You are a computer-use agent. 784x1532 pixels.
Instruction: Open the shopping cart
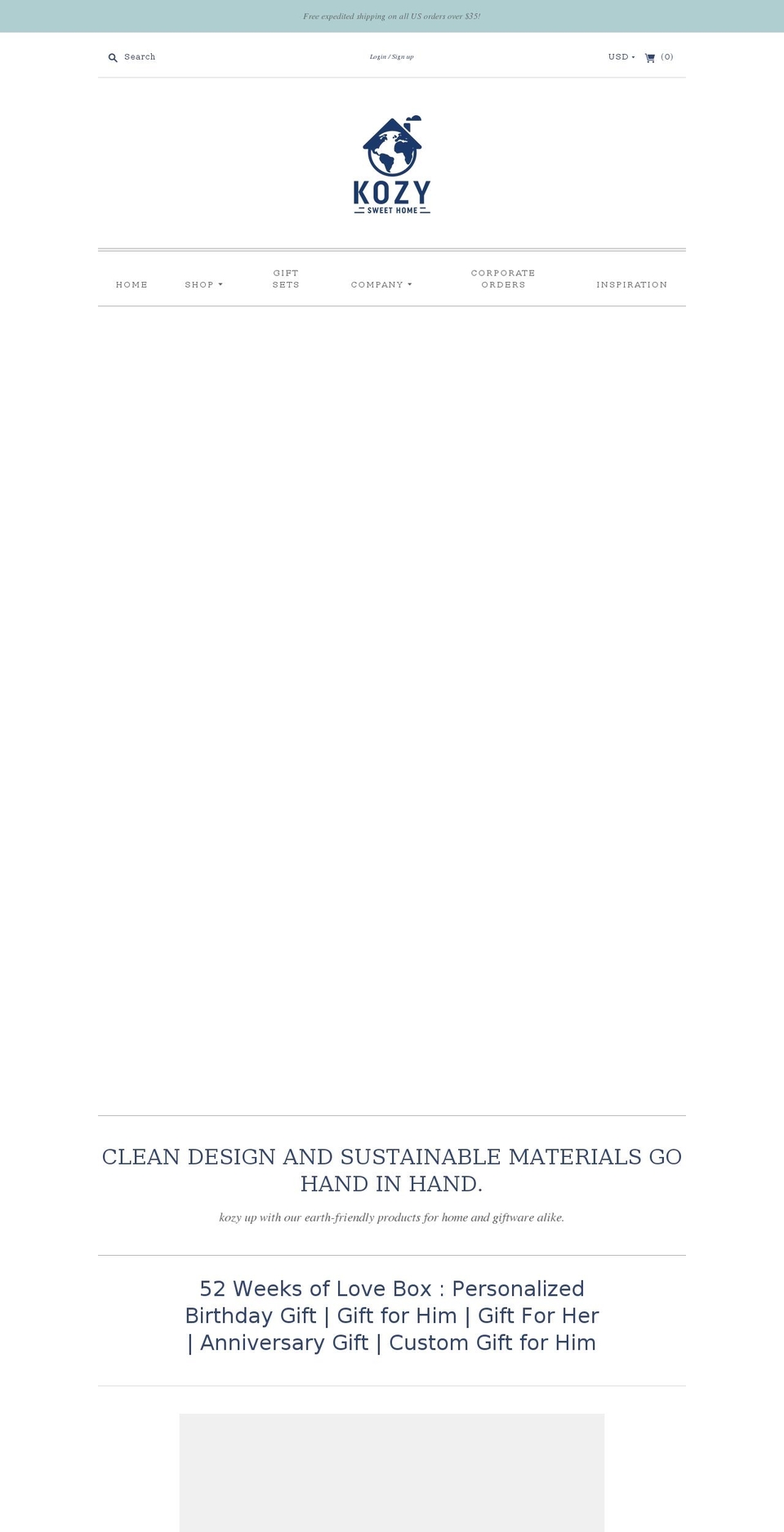pos(658,57)
